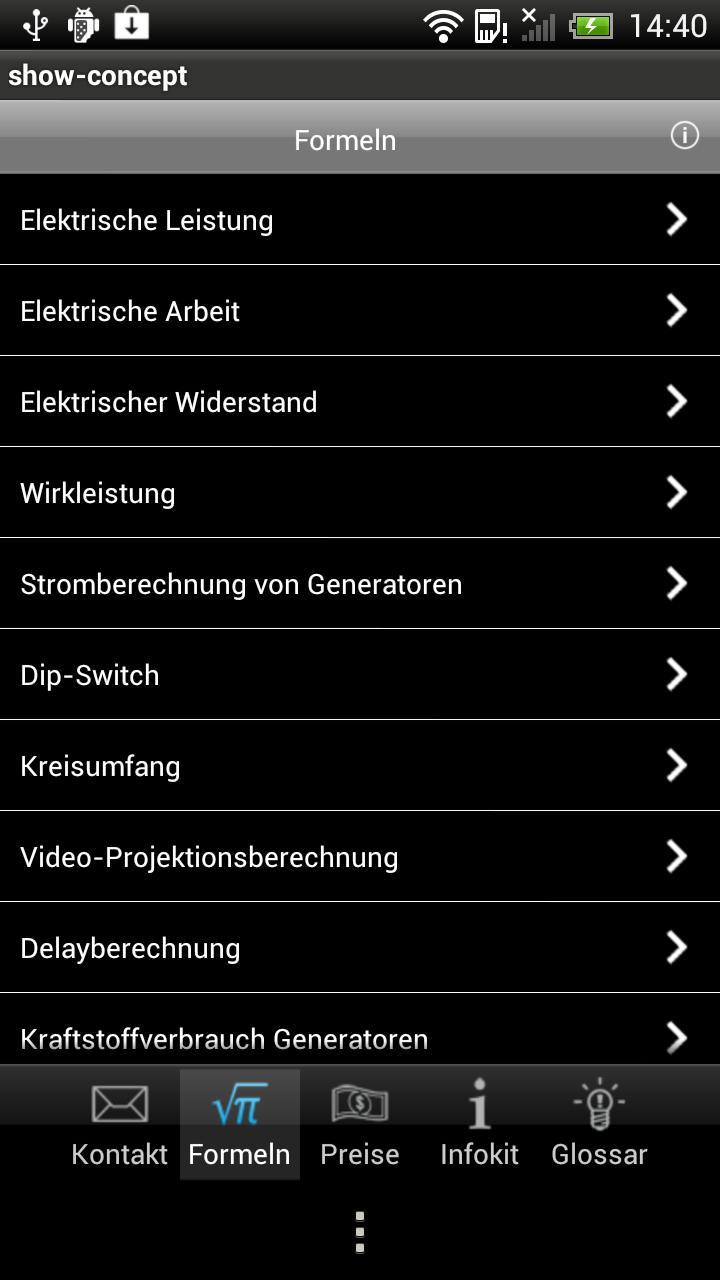The image size is (720, 1280).
Task: Switch to the Kontakt tab
Action: click(120, 1125)
